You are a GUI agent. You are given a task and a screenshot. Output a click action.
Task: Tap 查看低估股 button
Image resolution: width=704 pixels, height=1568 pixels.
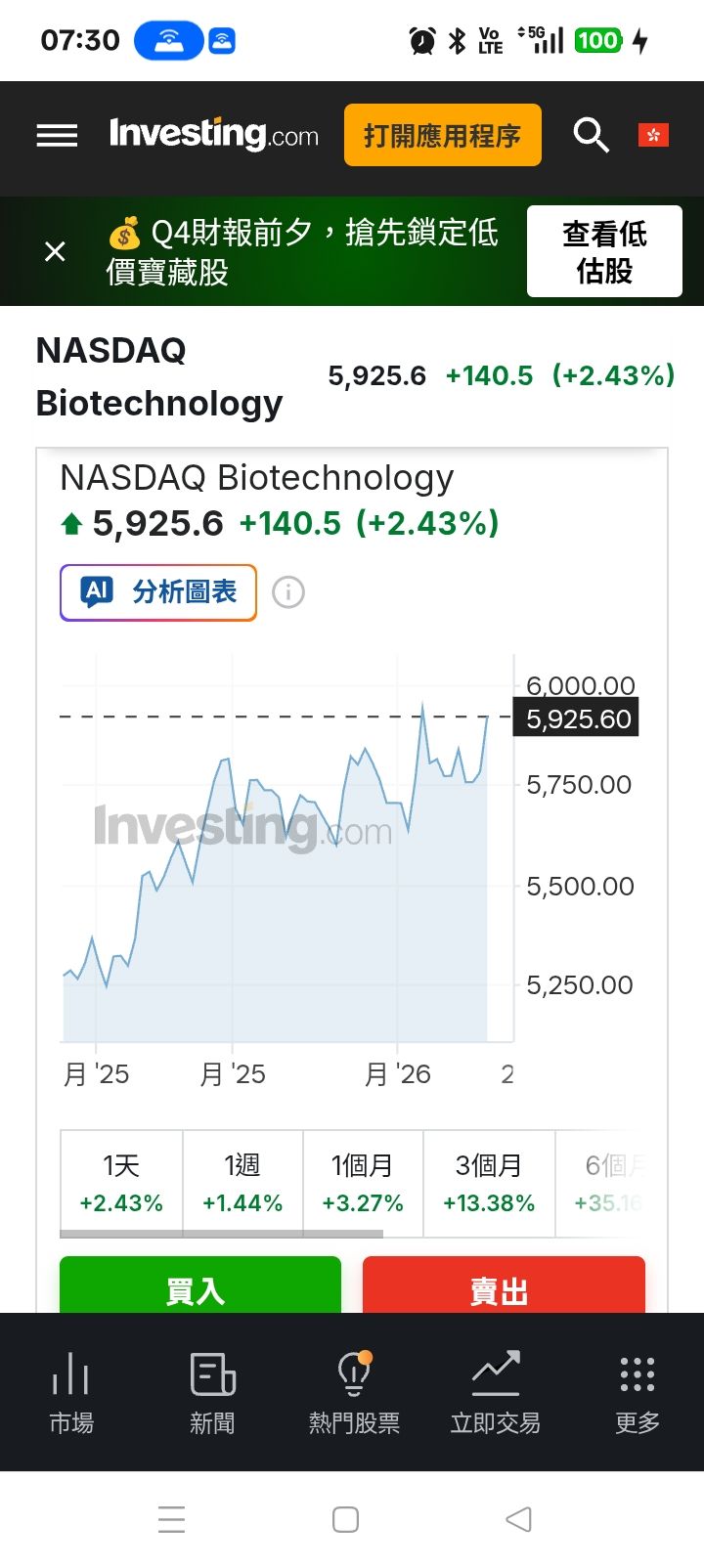603,251
